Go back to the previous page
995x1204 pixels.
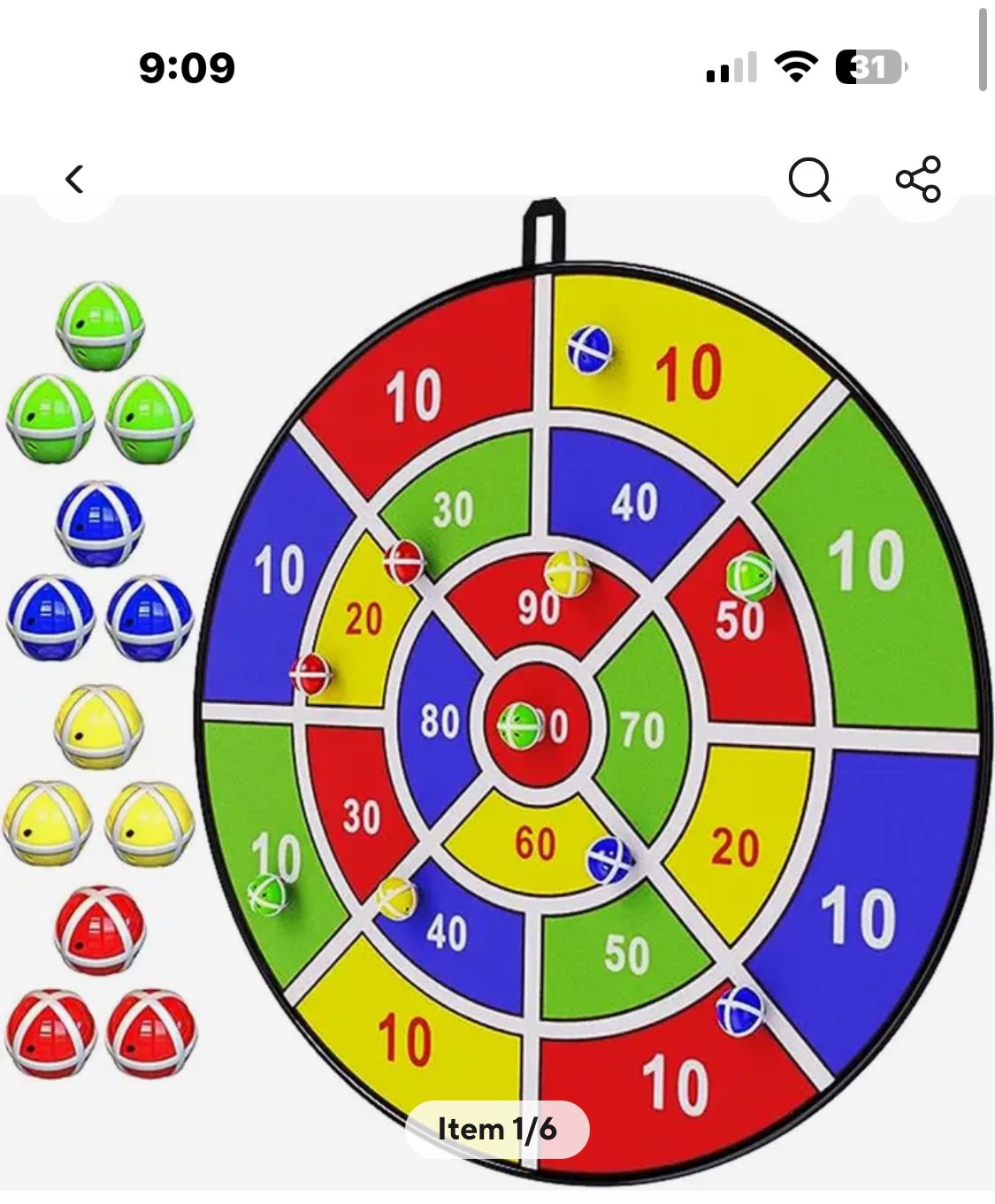(75, 180)
